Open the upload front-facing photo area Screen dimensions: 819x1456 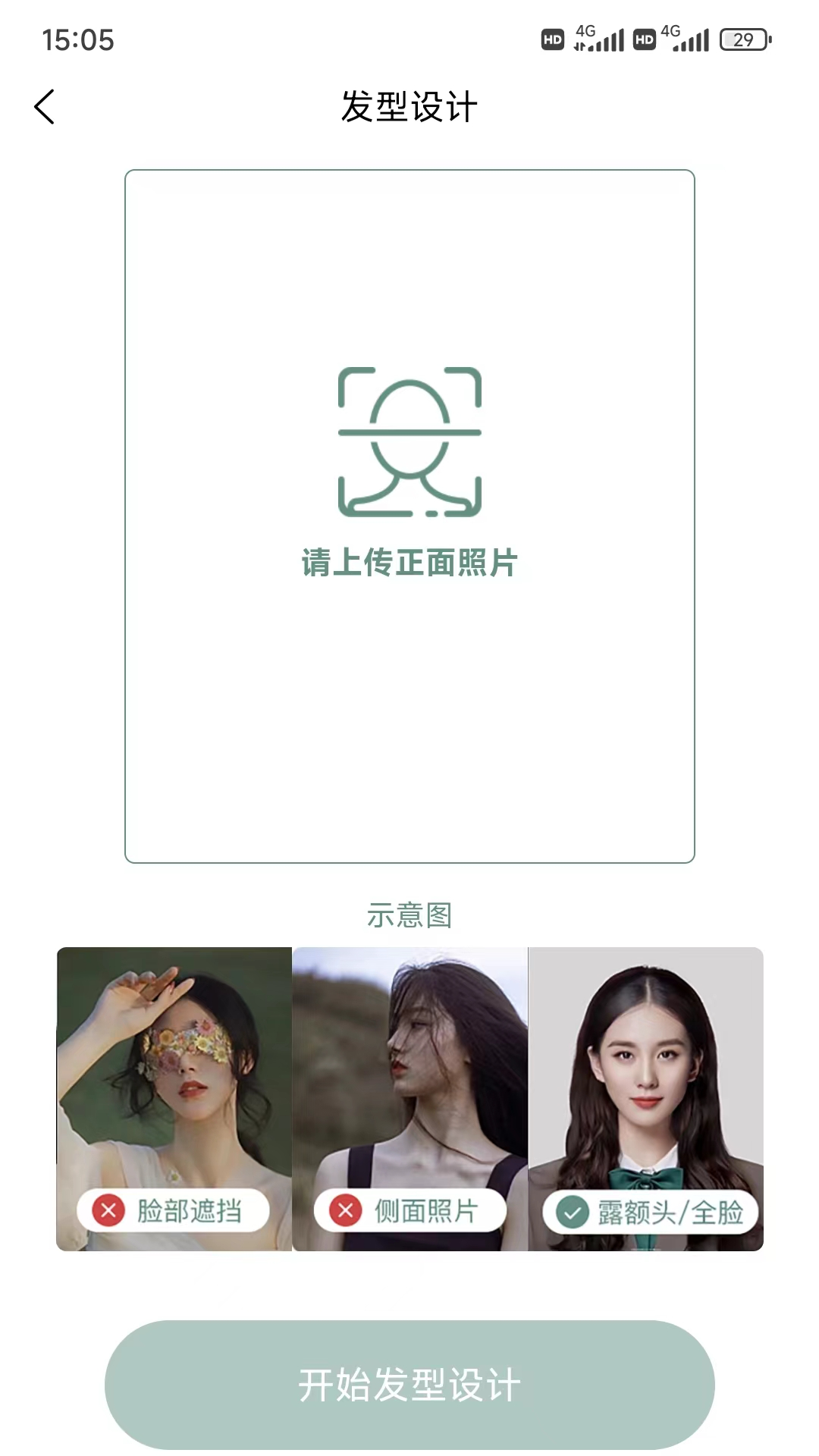click(x=409, y=516)
